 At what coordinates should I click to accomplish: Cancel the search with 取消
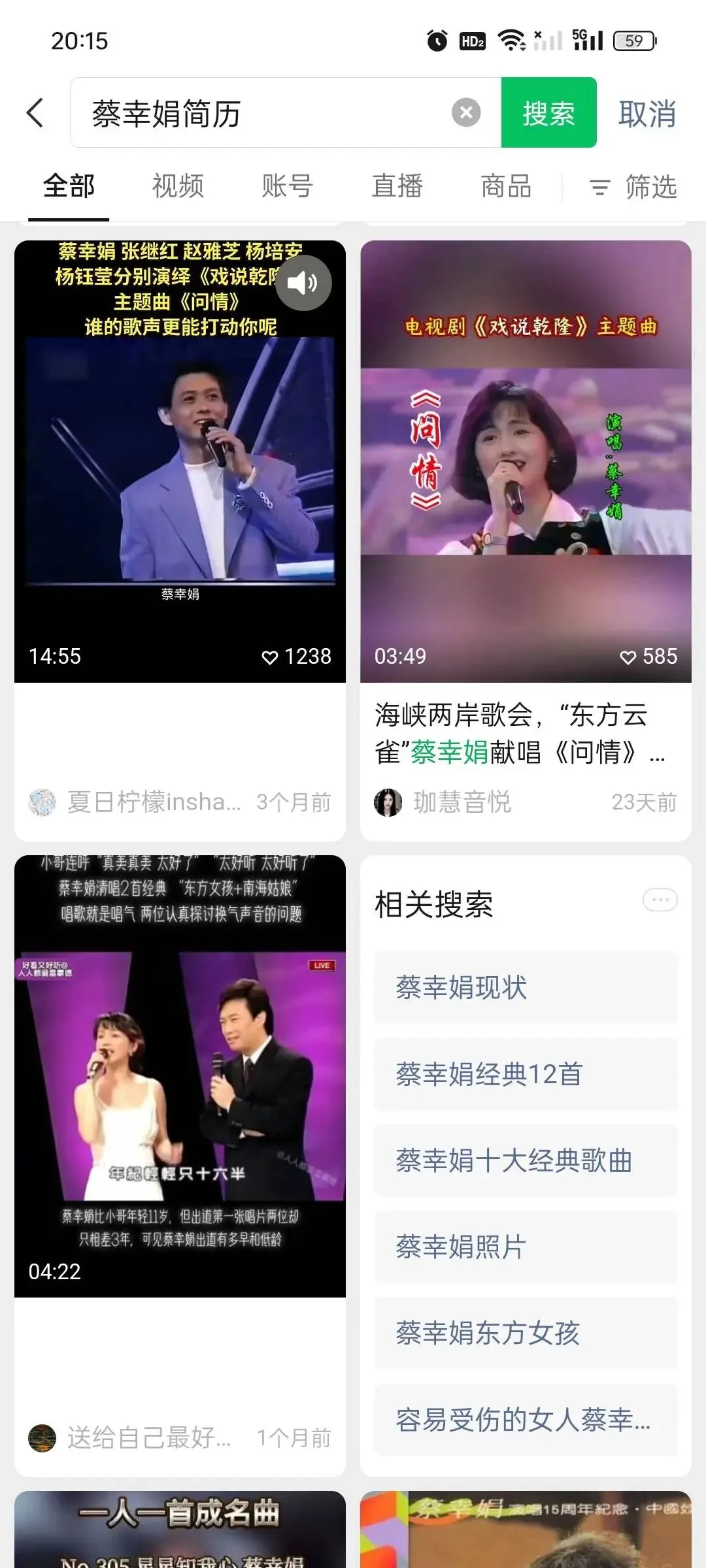647,114
